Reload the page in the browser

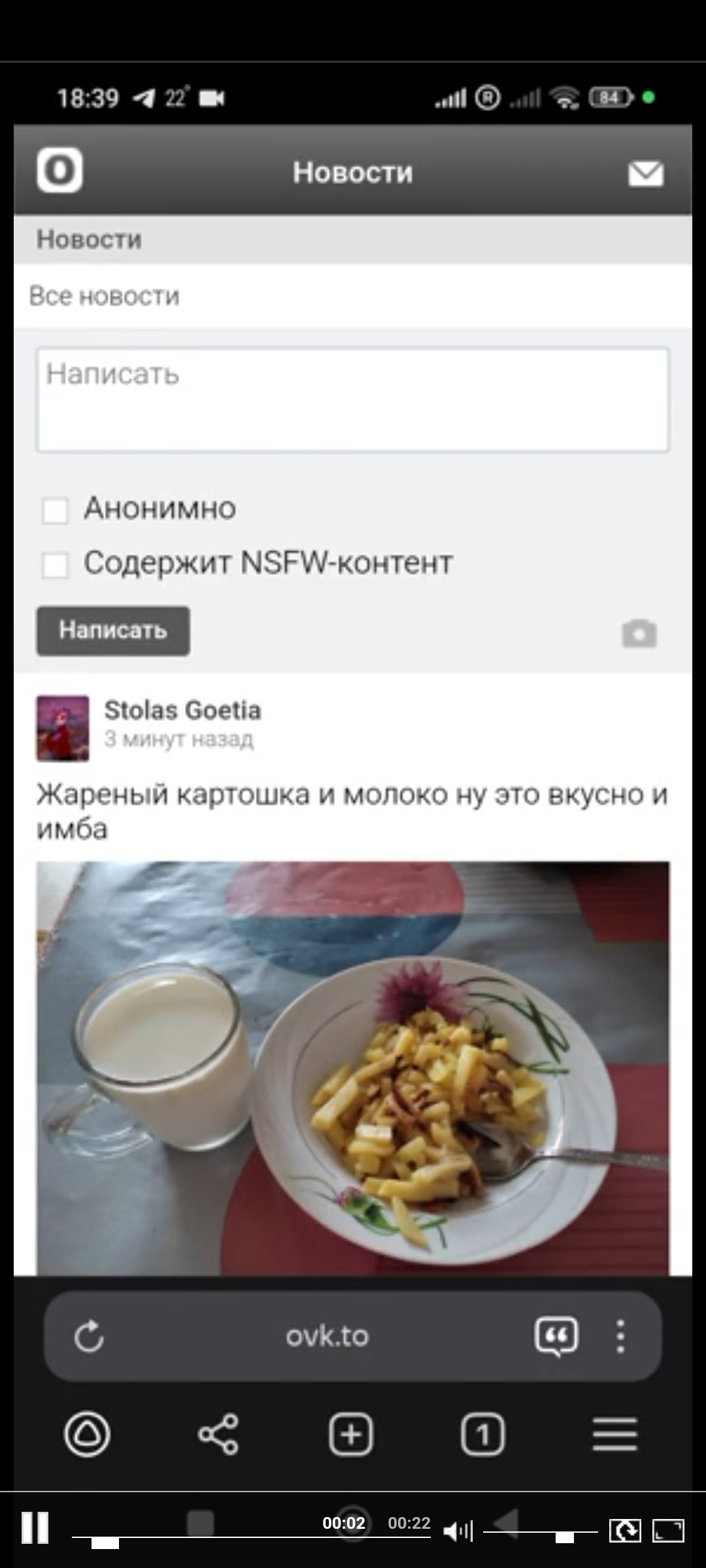89,1337
